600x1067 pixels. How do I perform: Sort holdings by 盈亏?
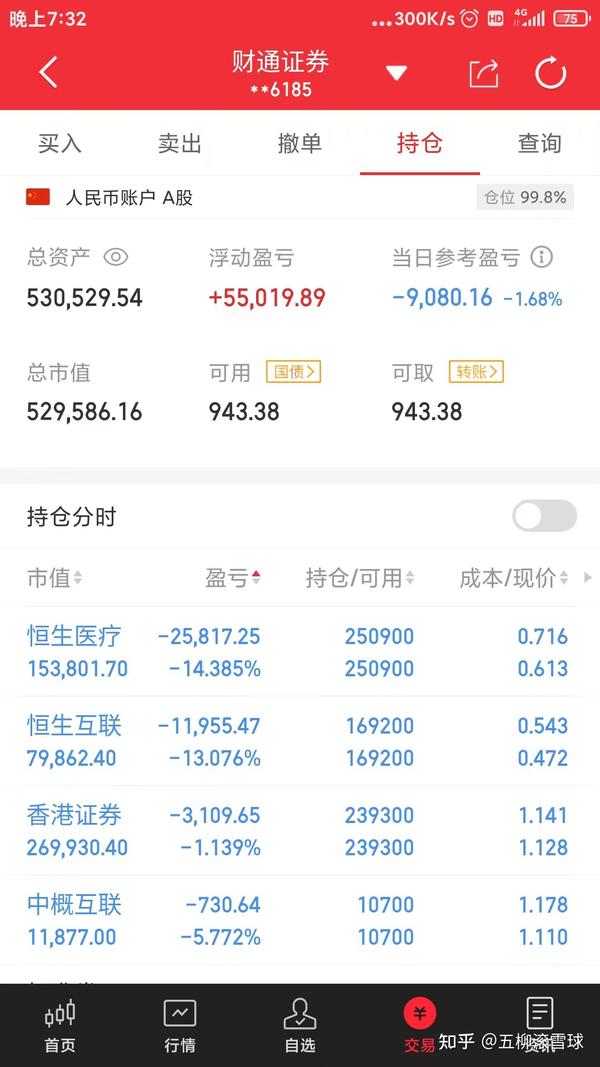[x=233, y=578]
